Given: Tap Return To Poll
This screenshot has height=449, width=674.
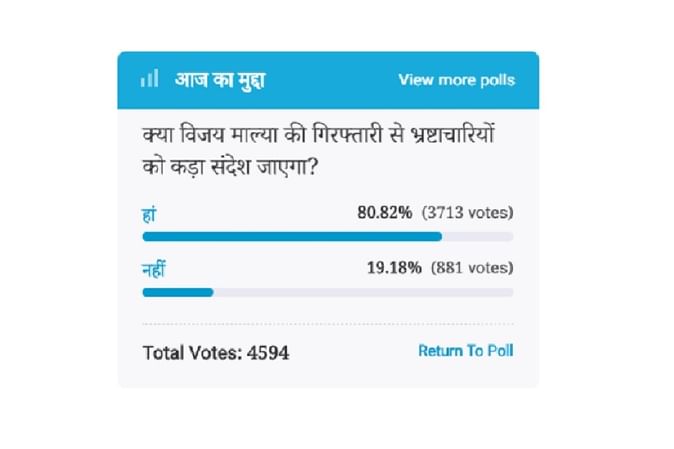Looking at the screenshot, I should click(465, 351).
